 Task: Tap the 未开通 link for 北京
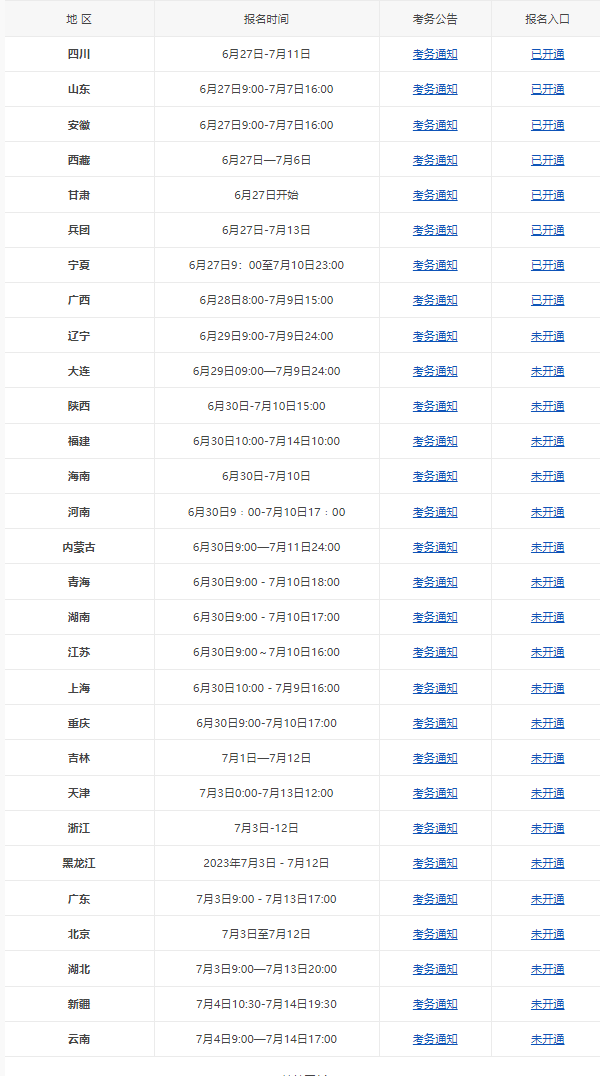[547, 934]
